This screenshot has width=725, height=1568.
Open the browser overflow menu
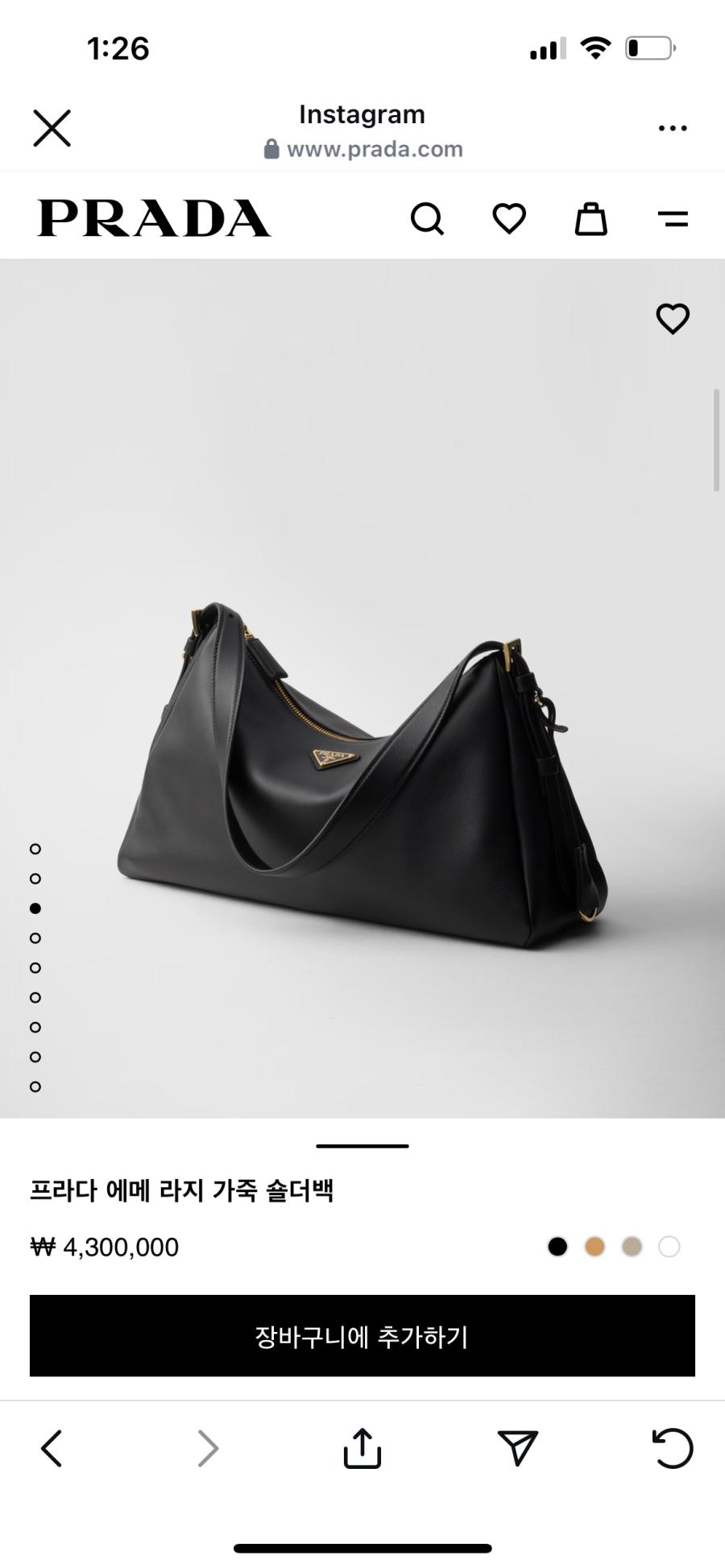(x=673, y=128)
